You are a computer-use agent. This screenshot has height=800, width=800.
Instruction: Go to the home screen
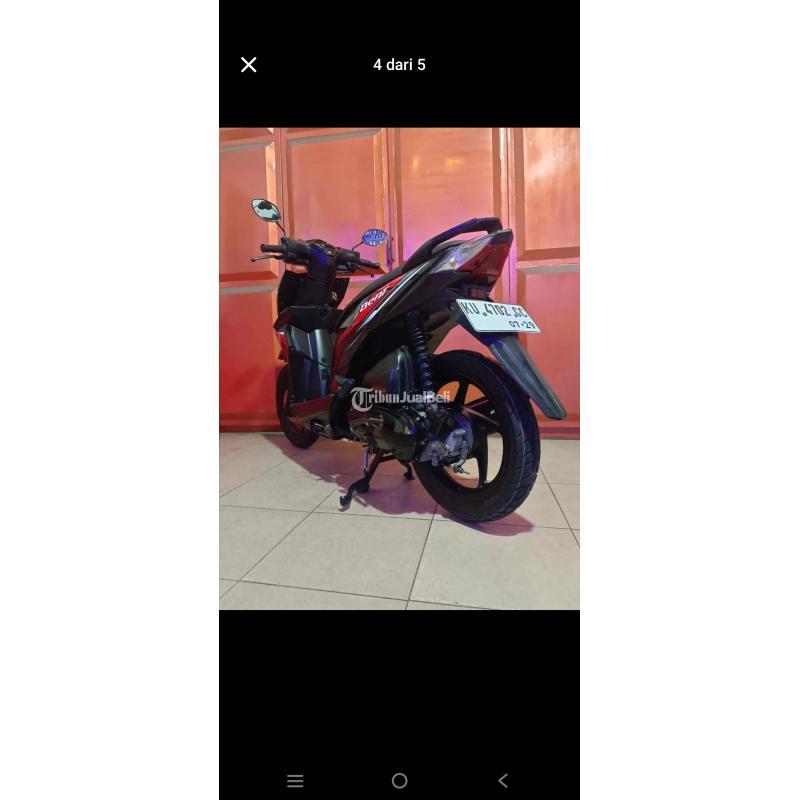pos(399,781)
